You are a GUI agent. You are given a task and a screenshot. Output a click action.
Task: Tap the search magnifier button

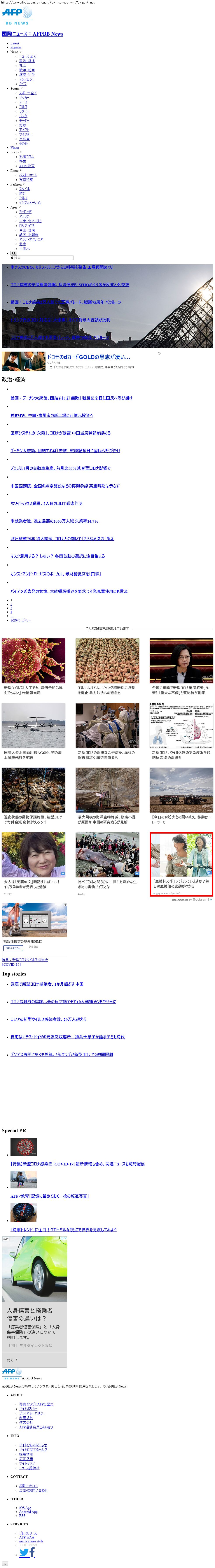pos(13,253)
